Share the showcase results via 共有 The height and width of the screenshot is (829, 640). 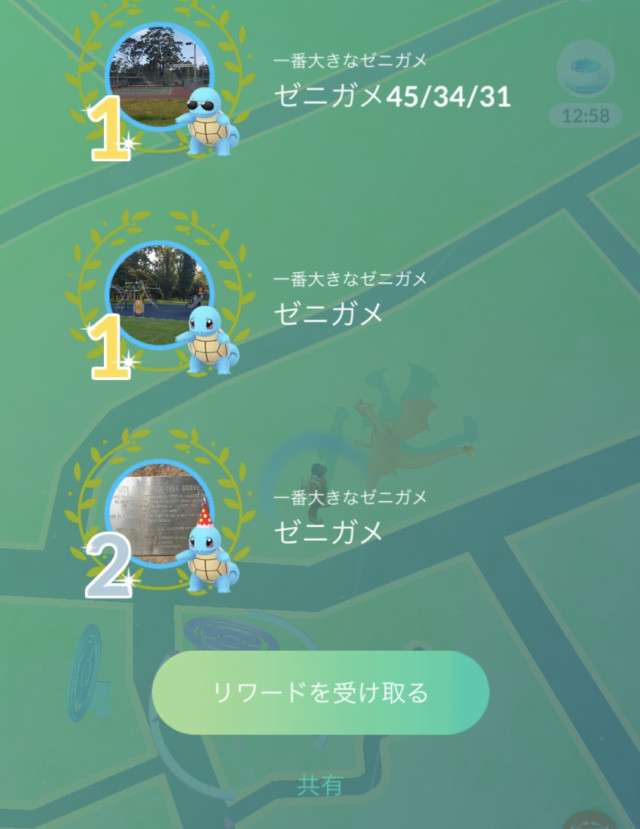click(x=320, y=785)
